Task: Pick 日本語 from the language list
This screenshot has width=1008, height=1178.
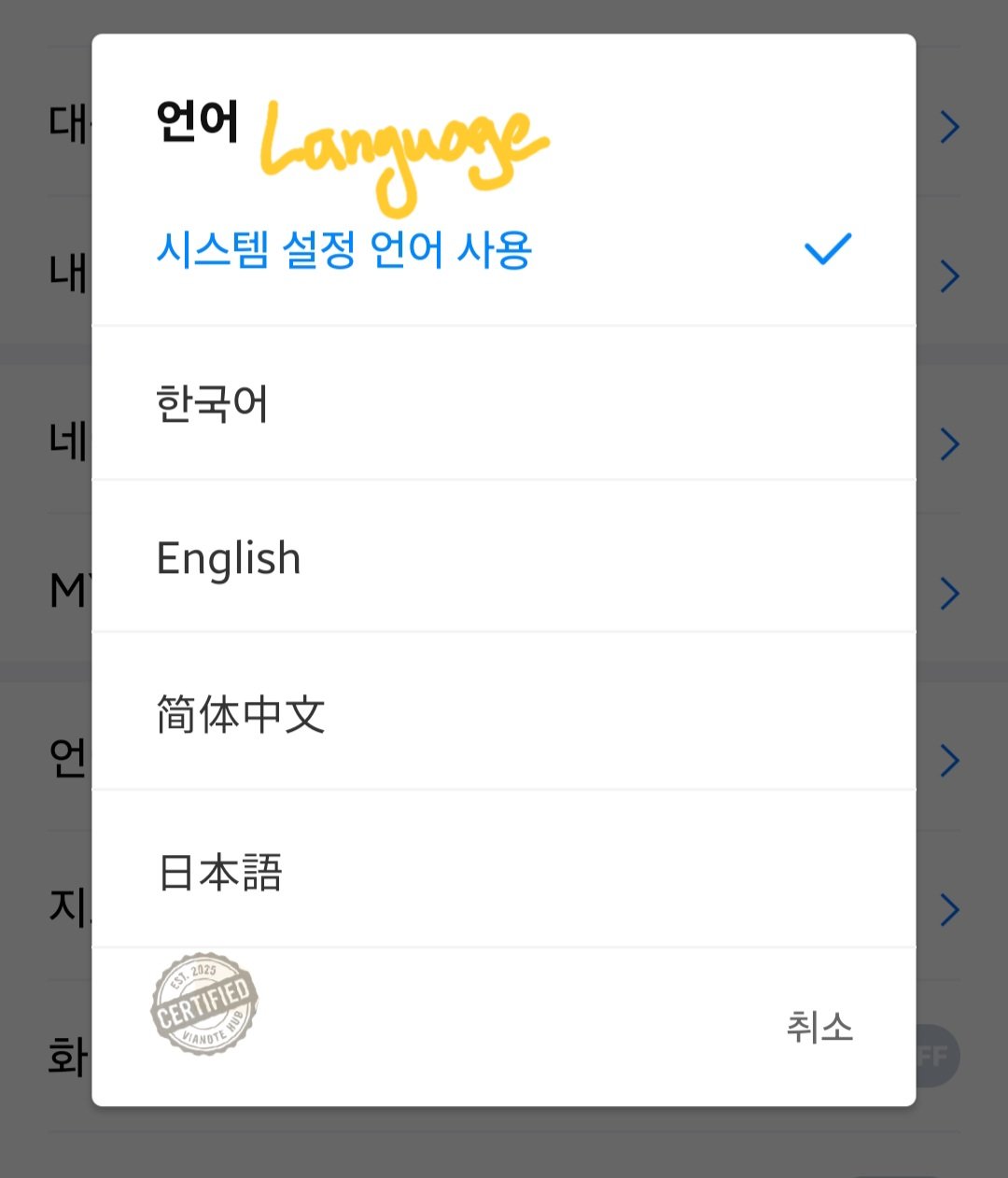Action: click(220, 873)
